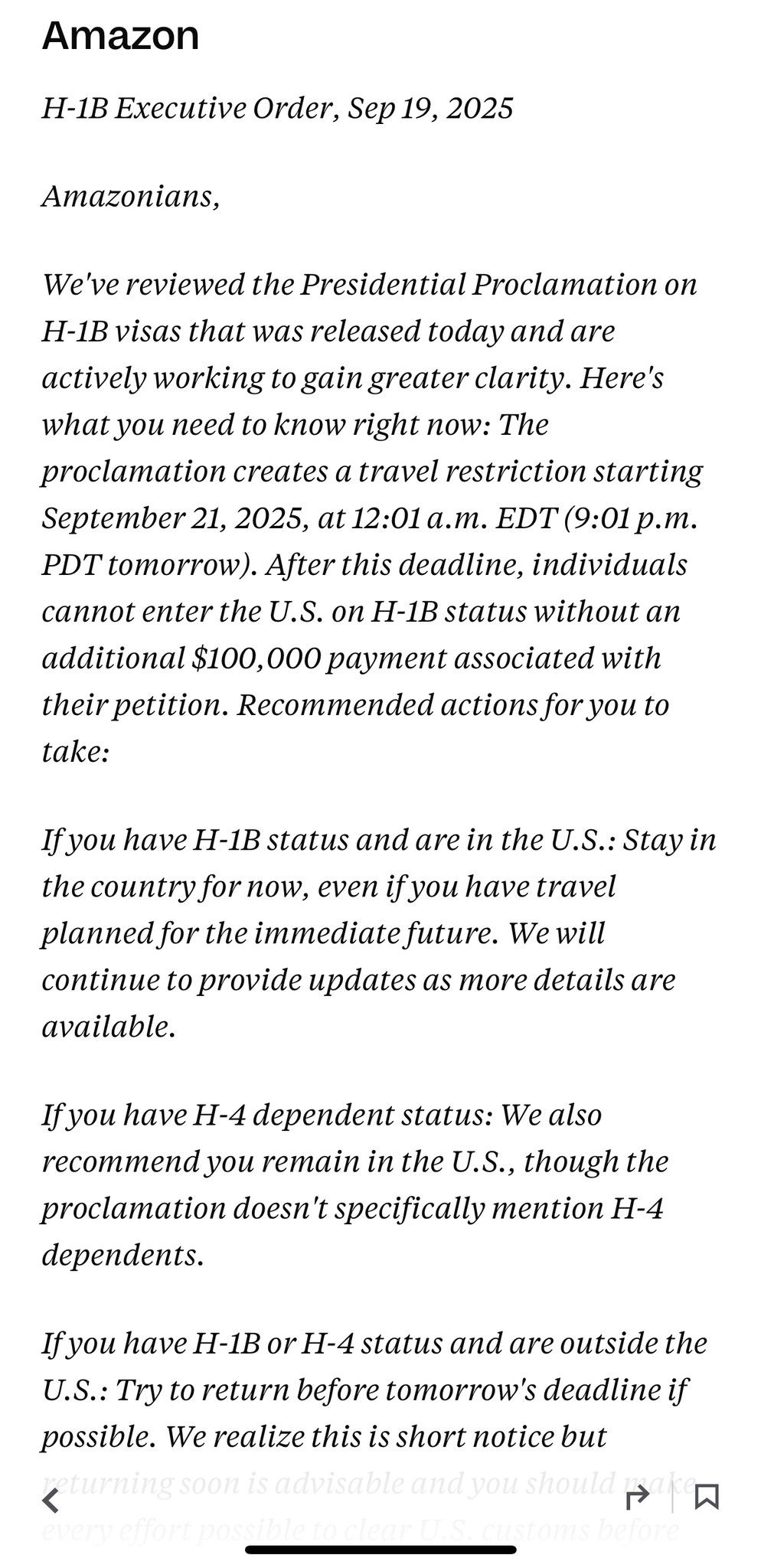Go back using the left chevron
761x1568 pixels.
[x=51, y=1501]
